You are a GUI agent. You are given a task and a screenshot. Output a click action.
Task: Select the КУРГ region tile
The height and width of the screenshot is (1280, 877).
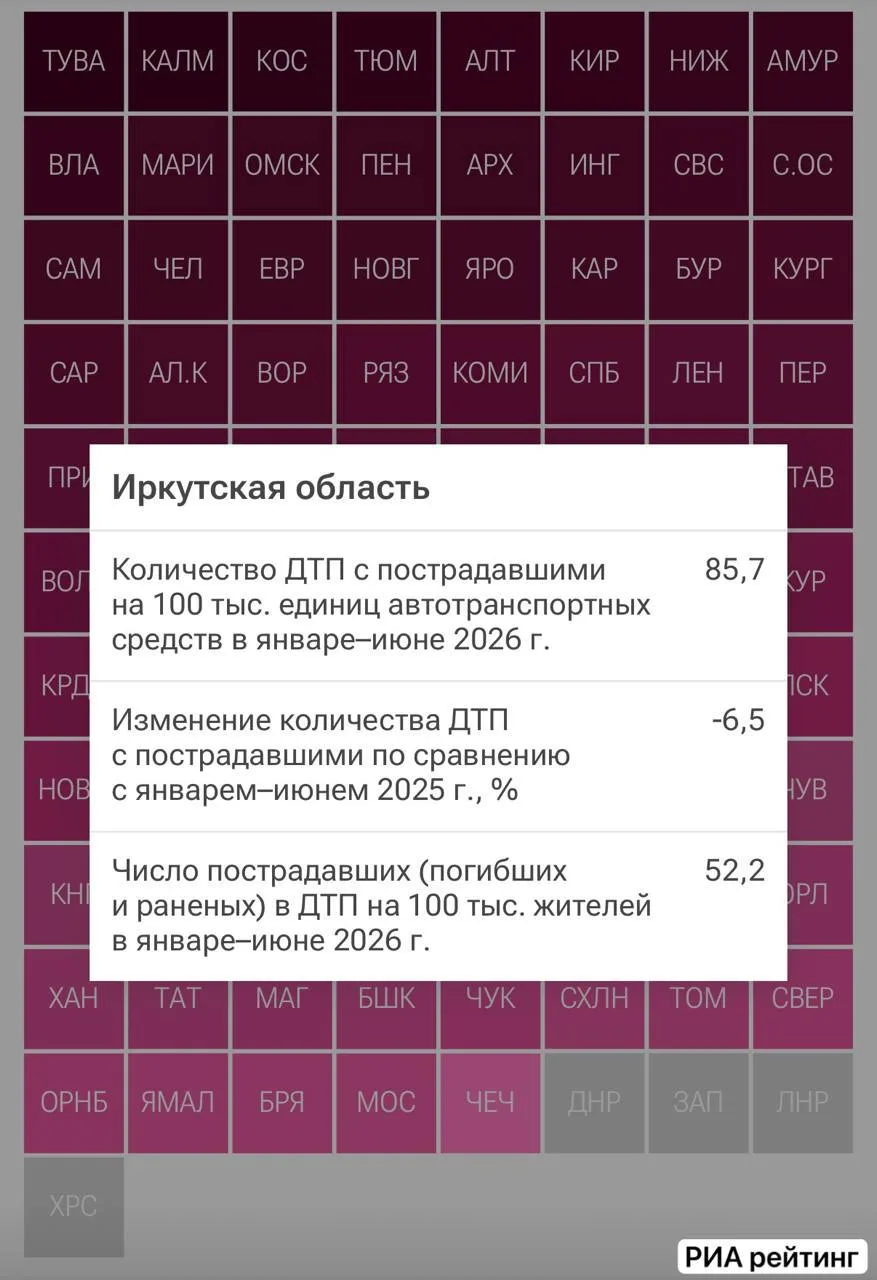[x=802, y=269]
